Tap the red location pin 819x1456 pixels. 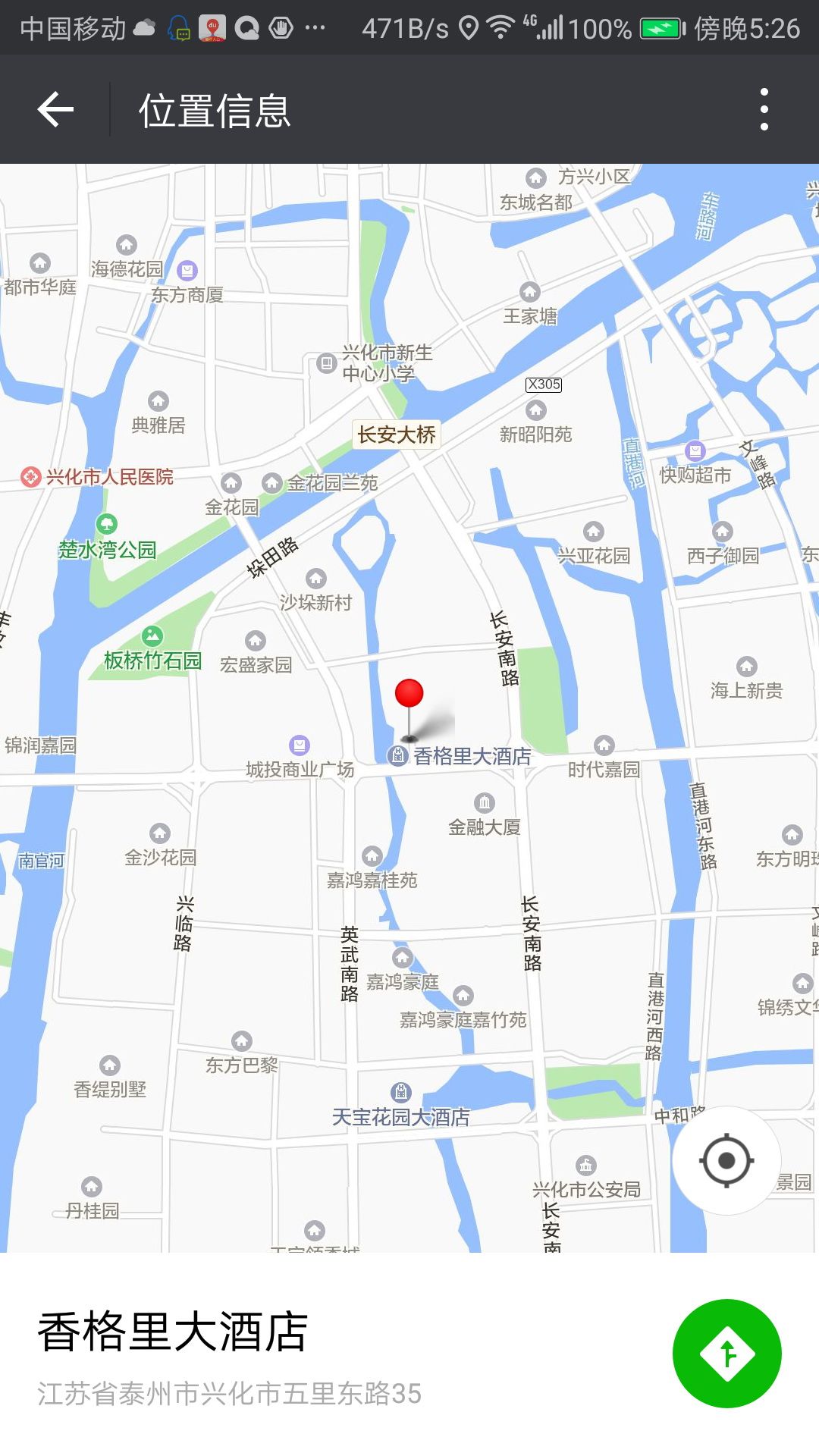(x=409, y=709)
